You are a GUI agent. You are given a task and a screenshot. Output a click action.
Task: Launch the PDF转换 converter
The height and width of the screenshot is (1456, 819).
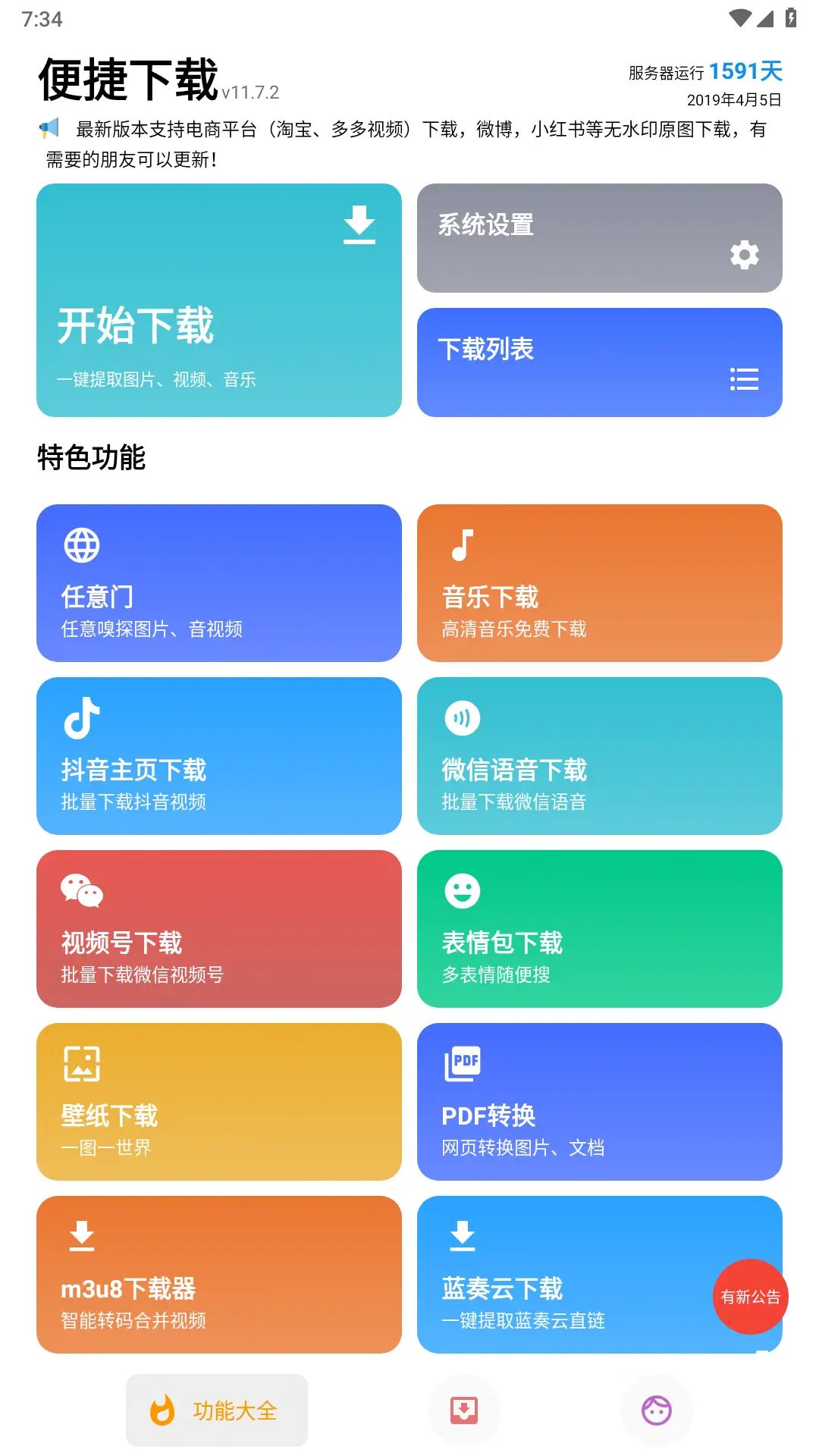pyautogui.click(x=599, y=1101)
